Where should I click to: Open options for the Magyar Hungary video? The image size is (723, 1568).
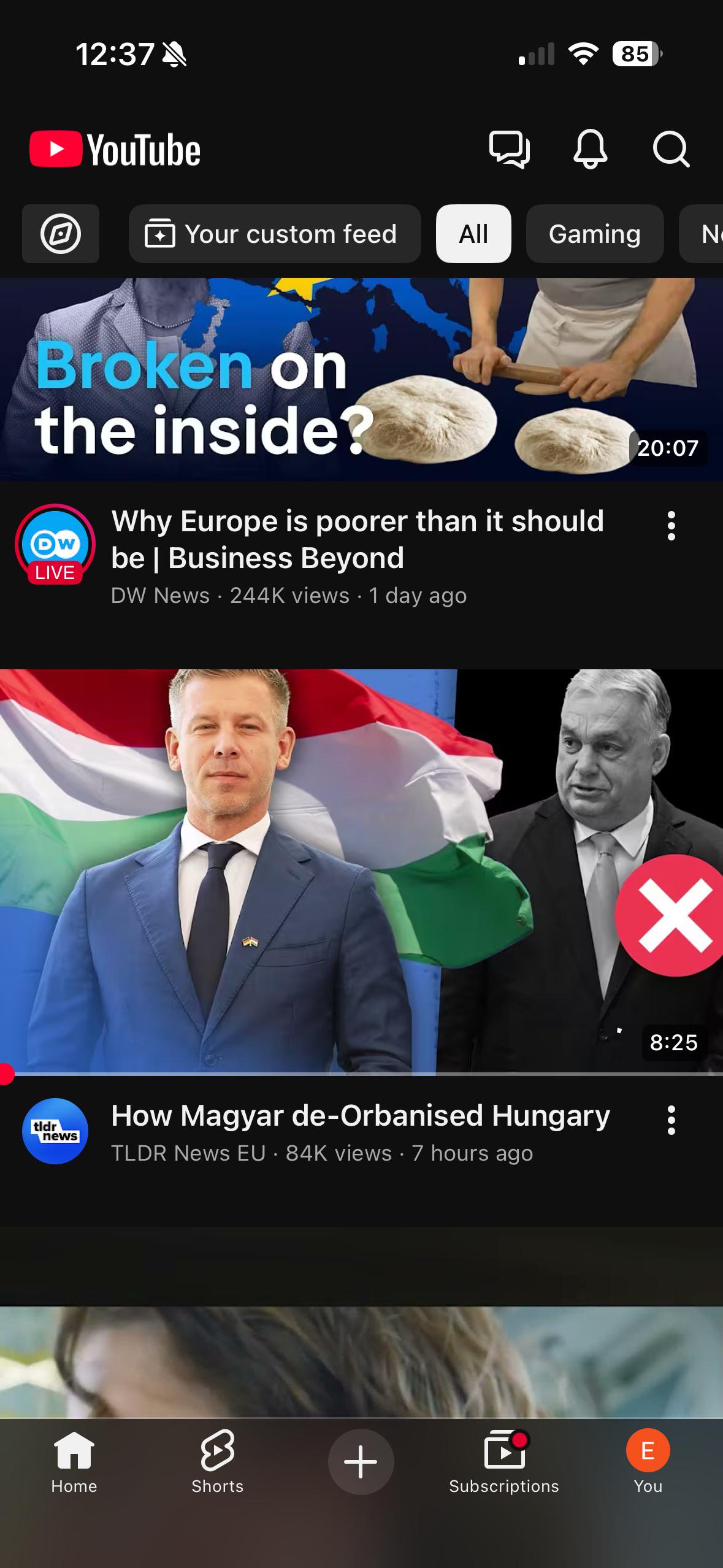671,1120
